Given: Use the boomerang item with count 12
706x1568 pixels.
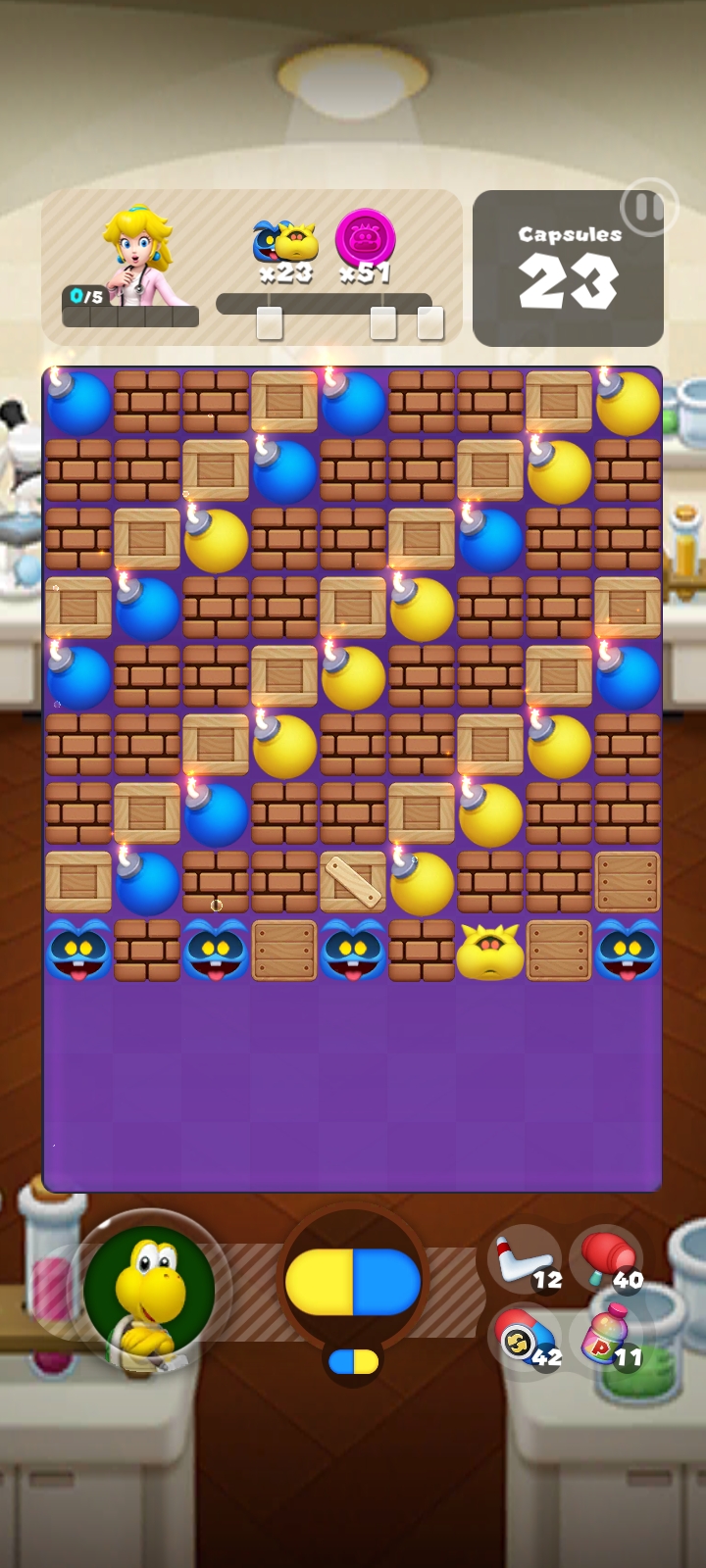Looking at the screenshot, I should click(x=525, y=1260).
